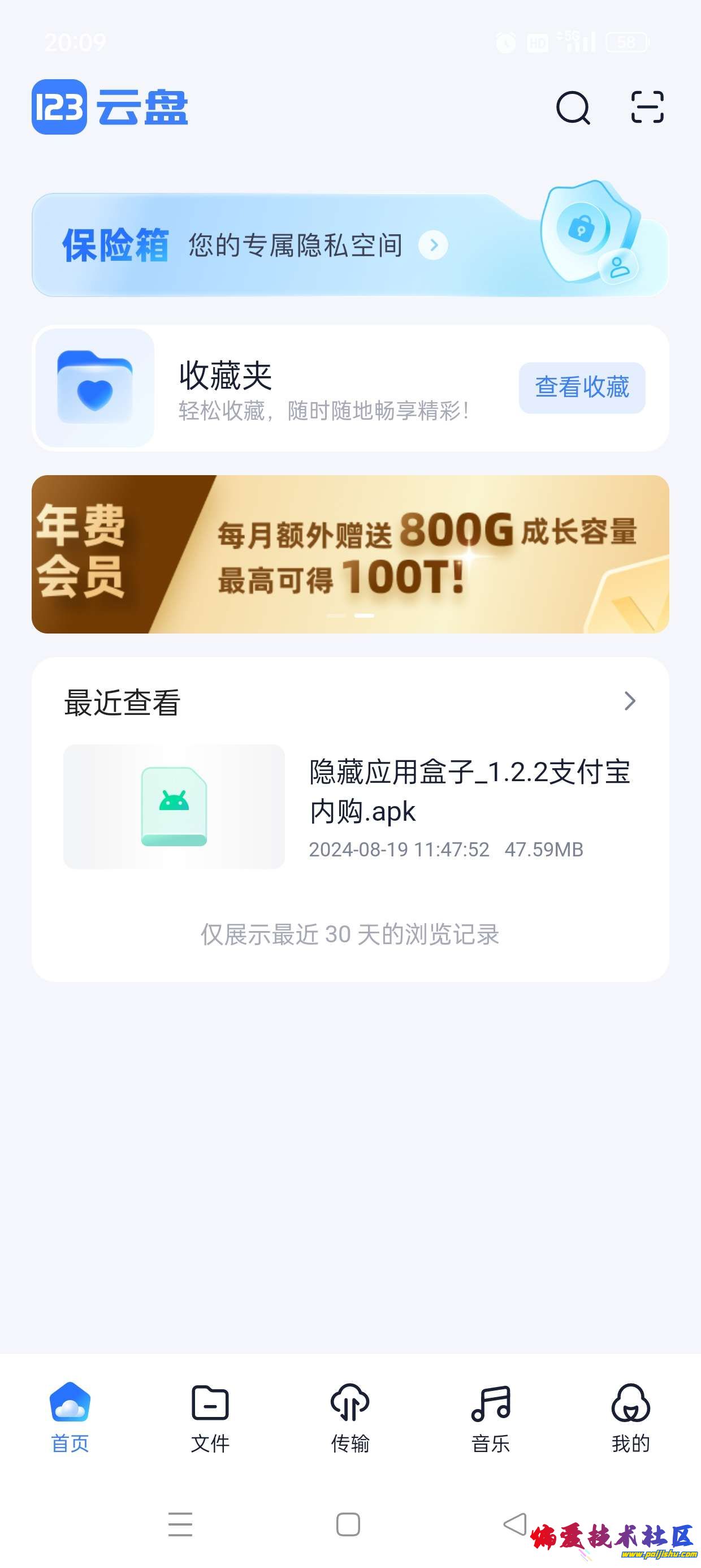Expand 最近查看 via its right chevron
Viewport: 701px width, 1568px height.
[630, 701]
